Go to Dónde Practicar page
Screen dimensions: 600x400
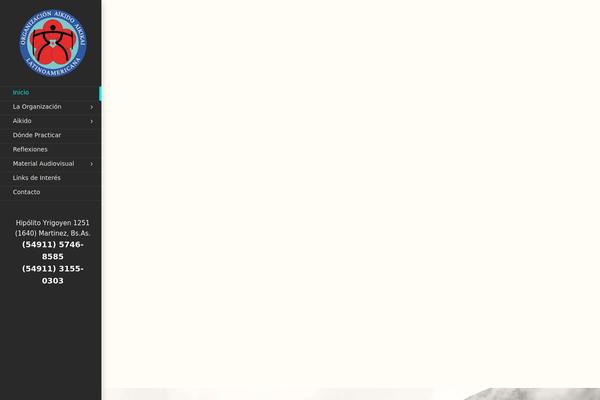tap(37, 135)
